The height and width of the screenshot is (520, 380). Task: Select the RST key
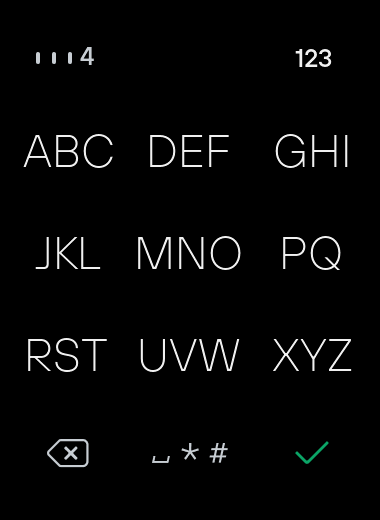(67, 355)
